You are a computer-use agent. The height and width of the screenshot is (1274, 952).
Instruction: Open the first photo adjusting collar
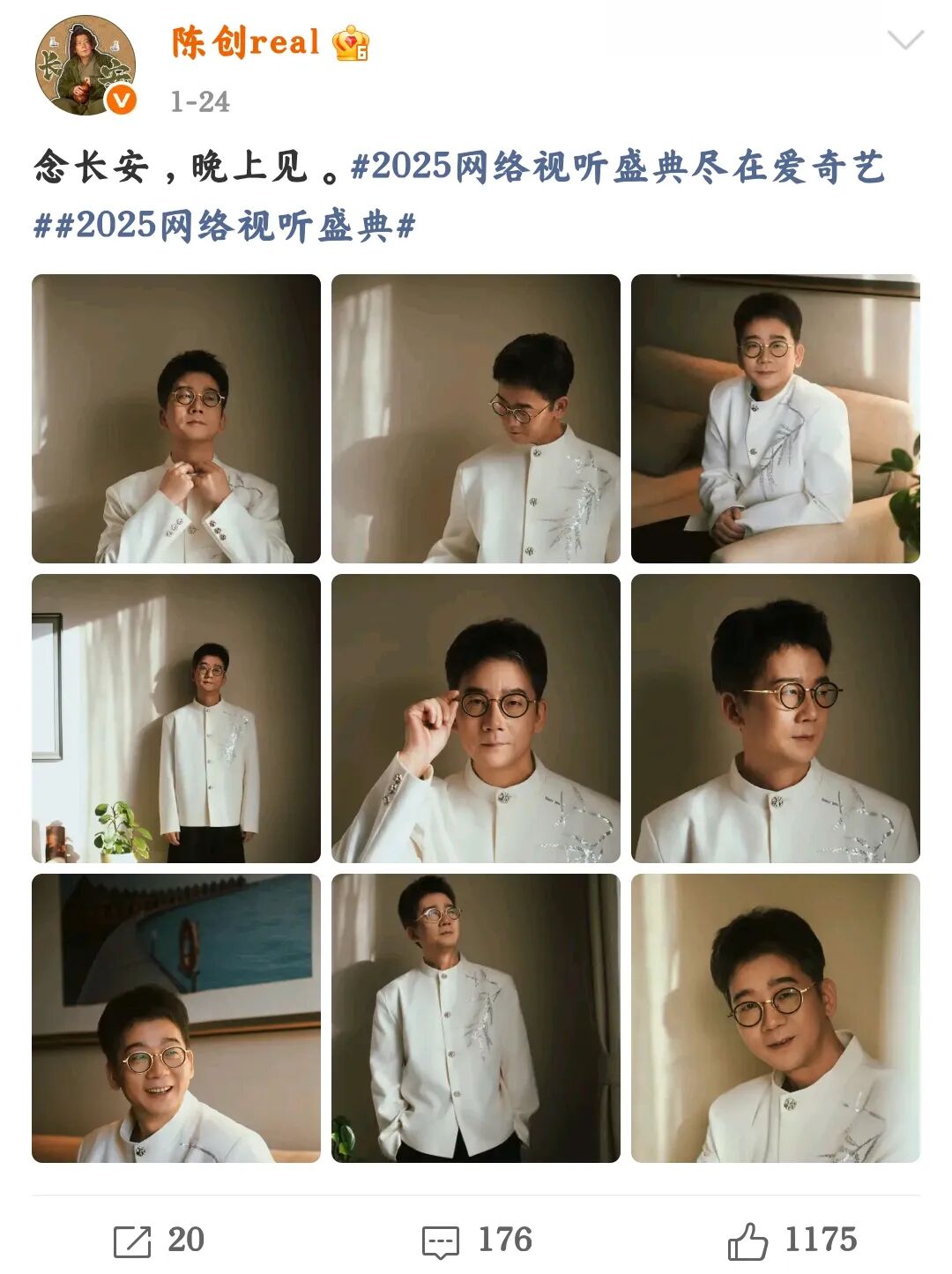176,419
